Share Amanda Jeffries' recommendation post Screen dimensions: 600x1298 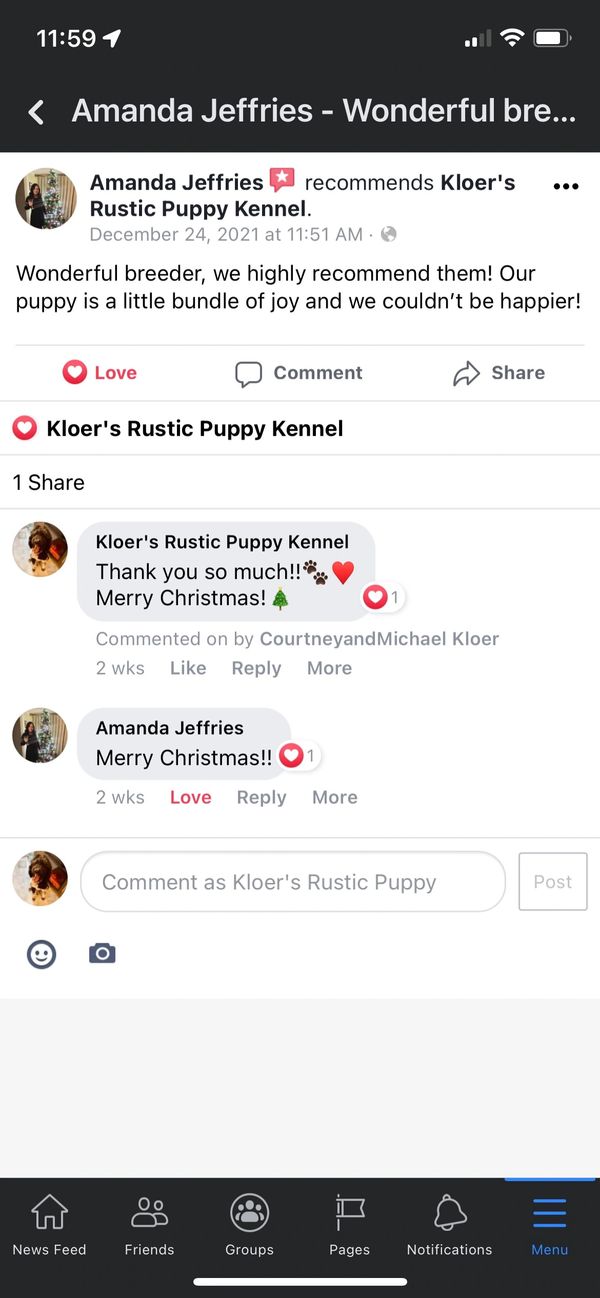(499, 373)
